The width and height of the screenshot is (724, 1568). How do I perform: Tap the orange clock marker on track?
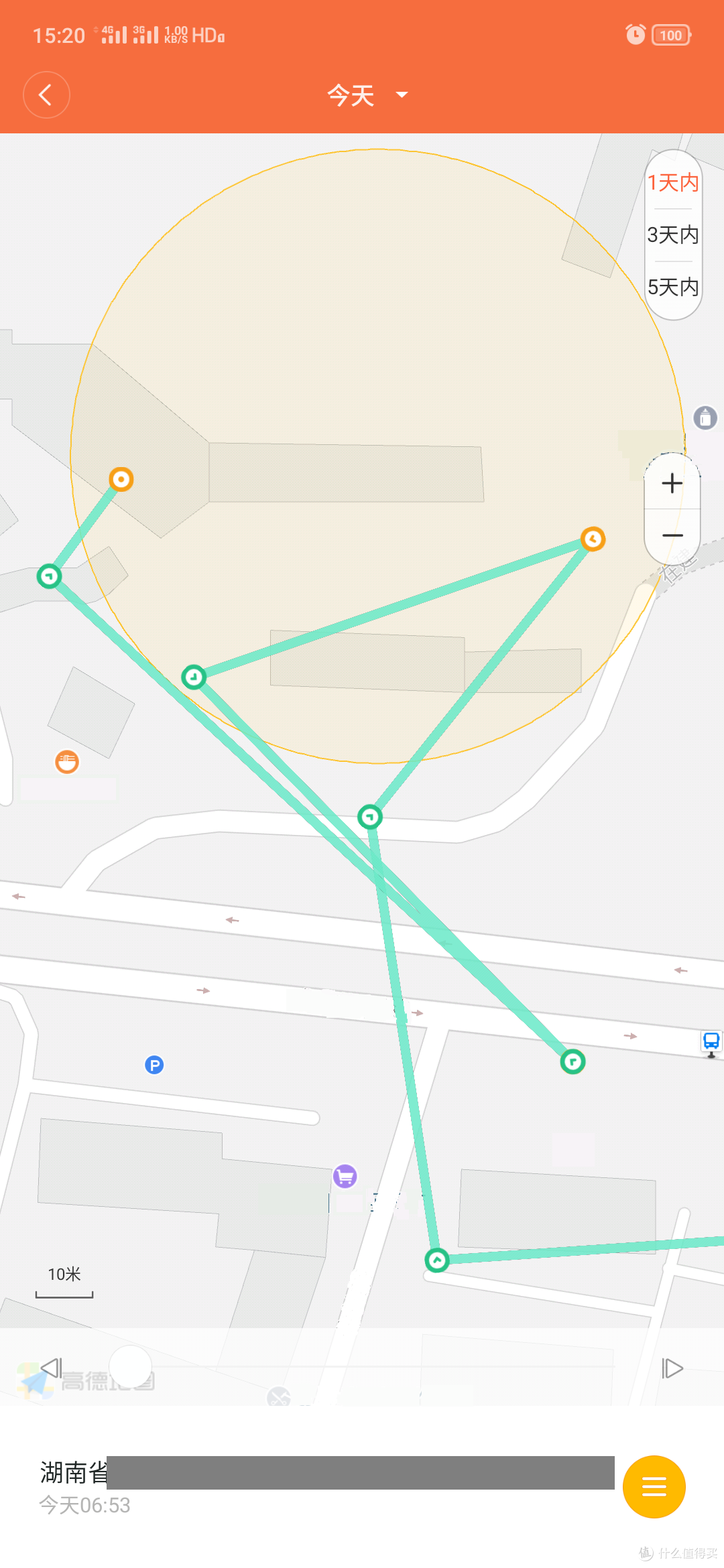pos(593,539)
